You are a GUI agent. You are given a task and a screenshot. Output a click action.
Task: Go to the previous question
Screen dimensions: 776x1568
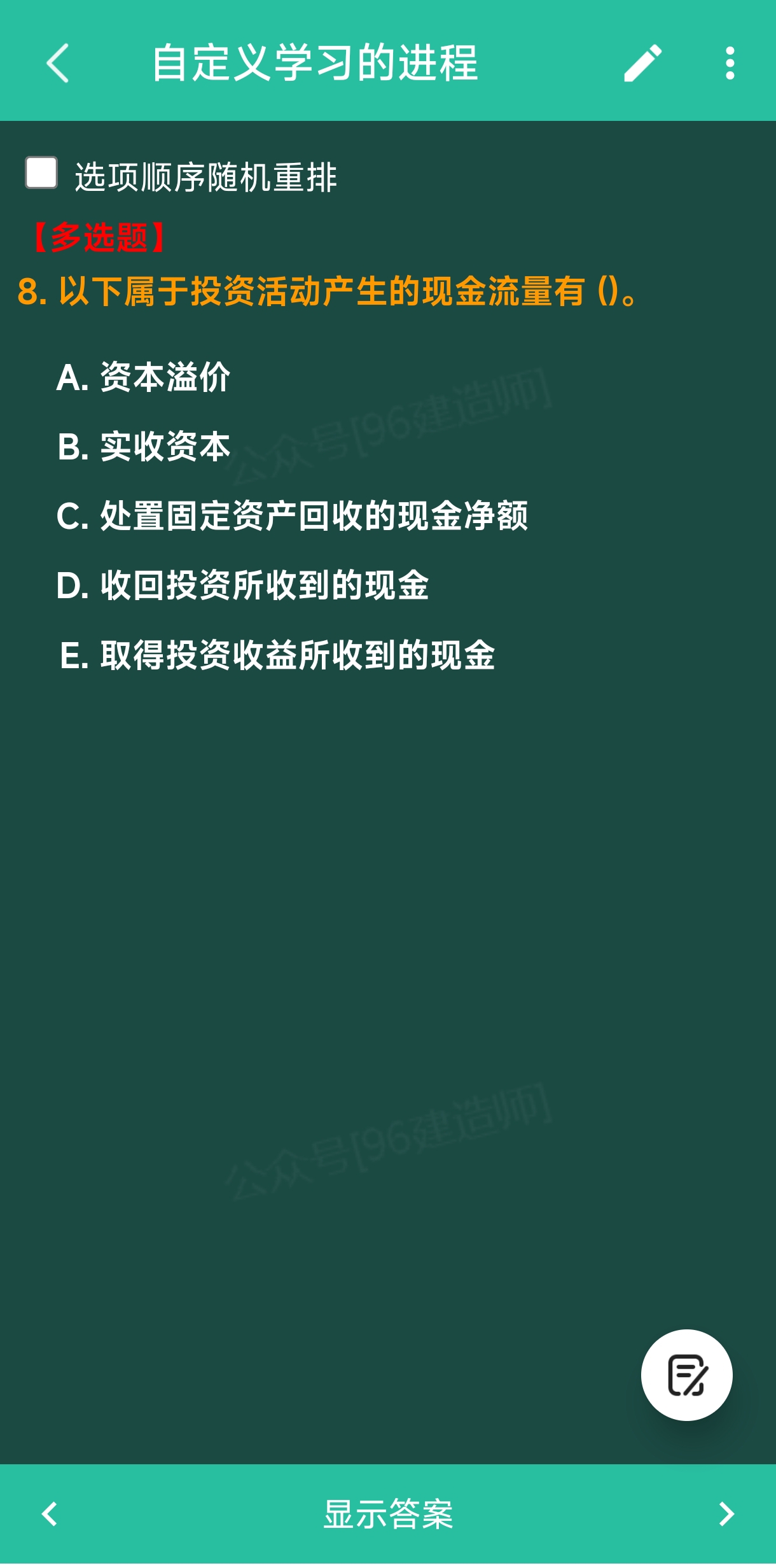[x=50, y=1513]
